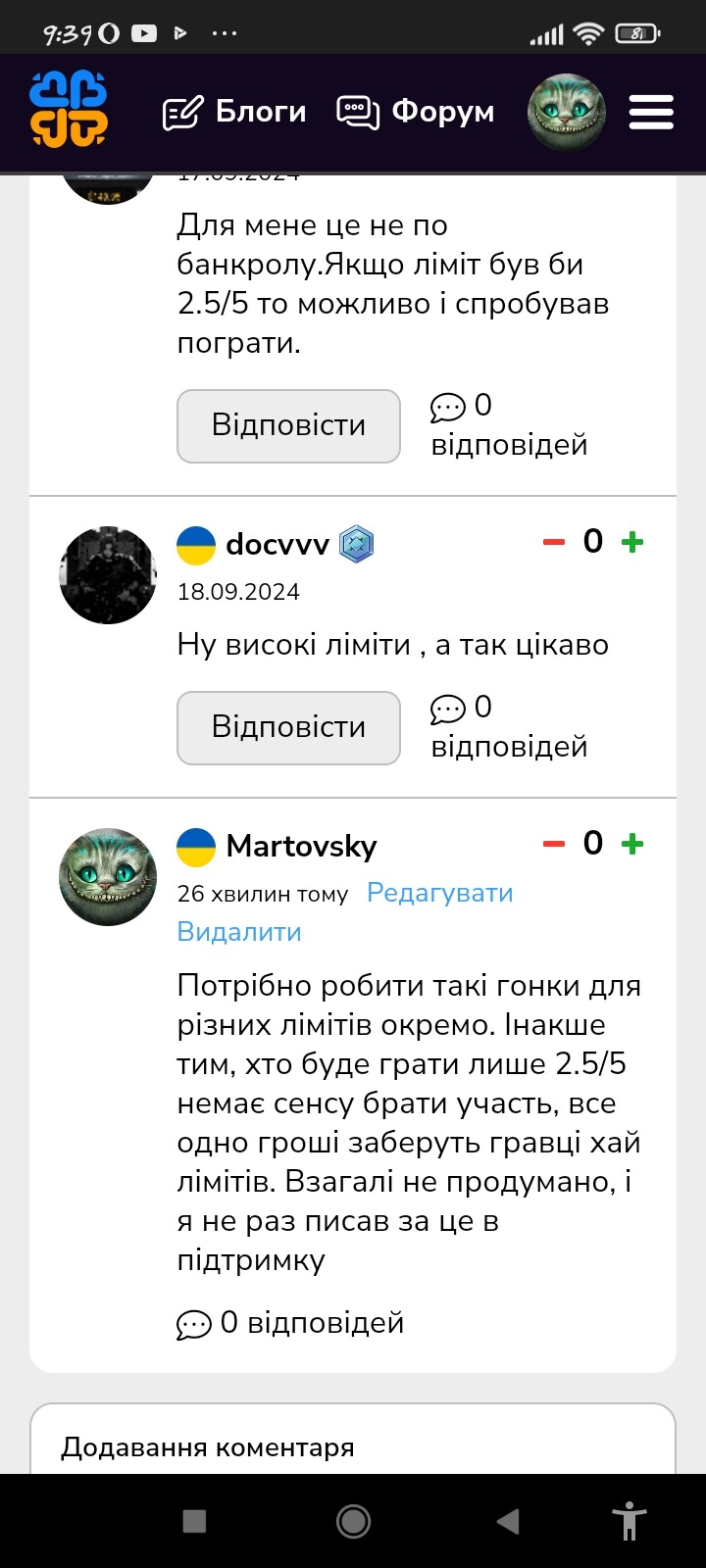Image resolution: width=706 pixels, height=1568 pixels.
Task: View replies under docvvv's comment
Action: point(509,726)
